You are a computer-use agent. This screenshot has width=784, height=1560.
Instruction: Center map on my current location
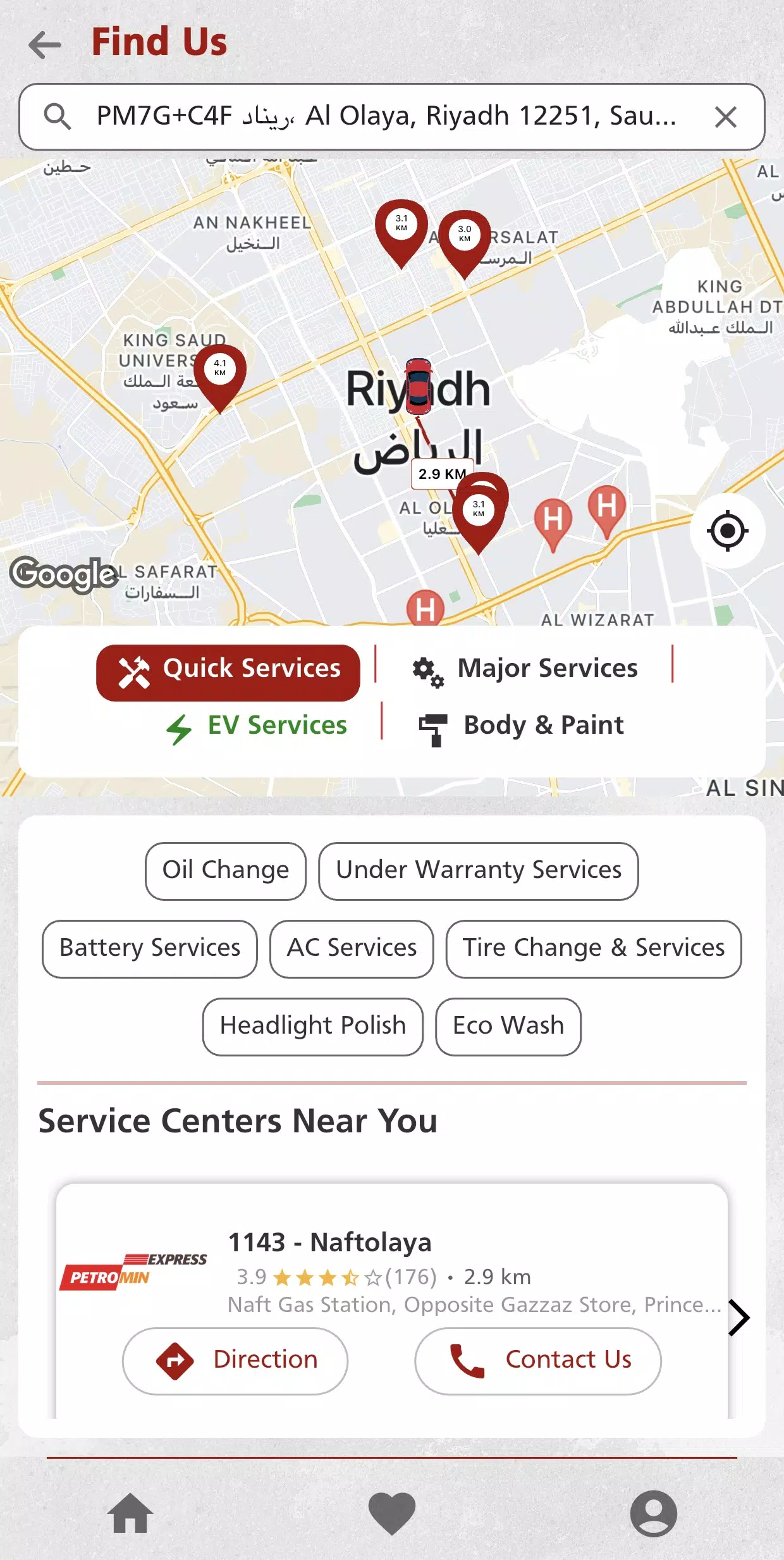[727, 530]
